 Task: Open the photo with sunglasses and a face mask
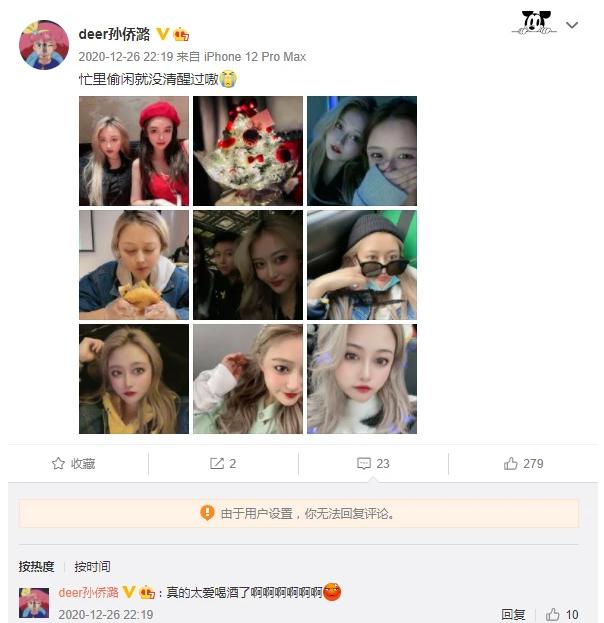pyautogui.click(x=362, y=265)
